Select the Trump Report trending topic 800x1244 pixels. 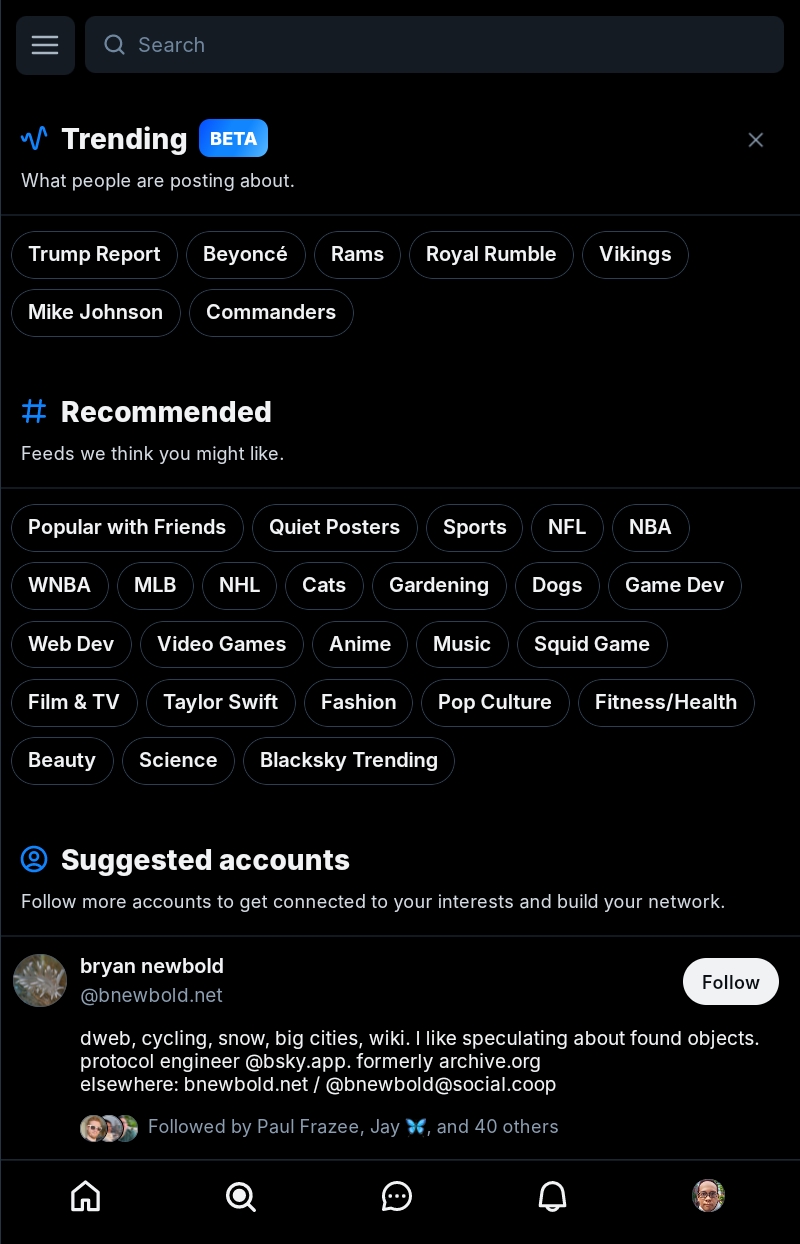coord(94,254)
